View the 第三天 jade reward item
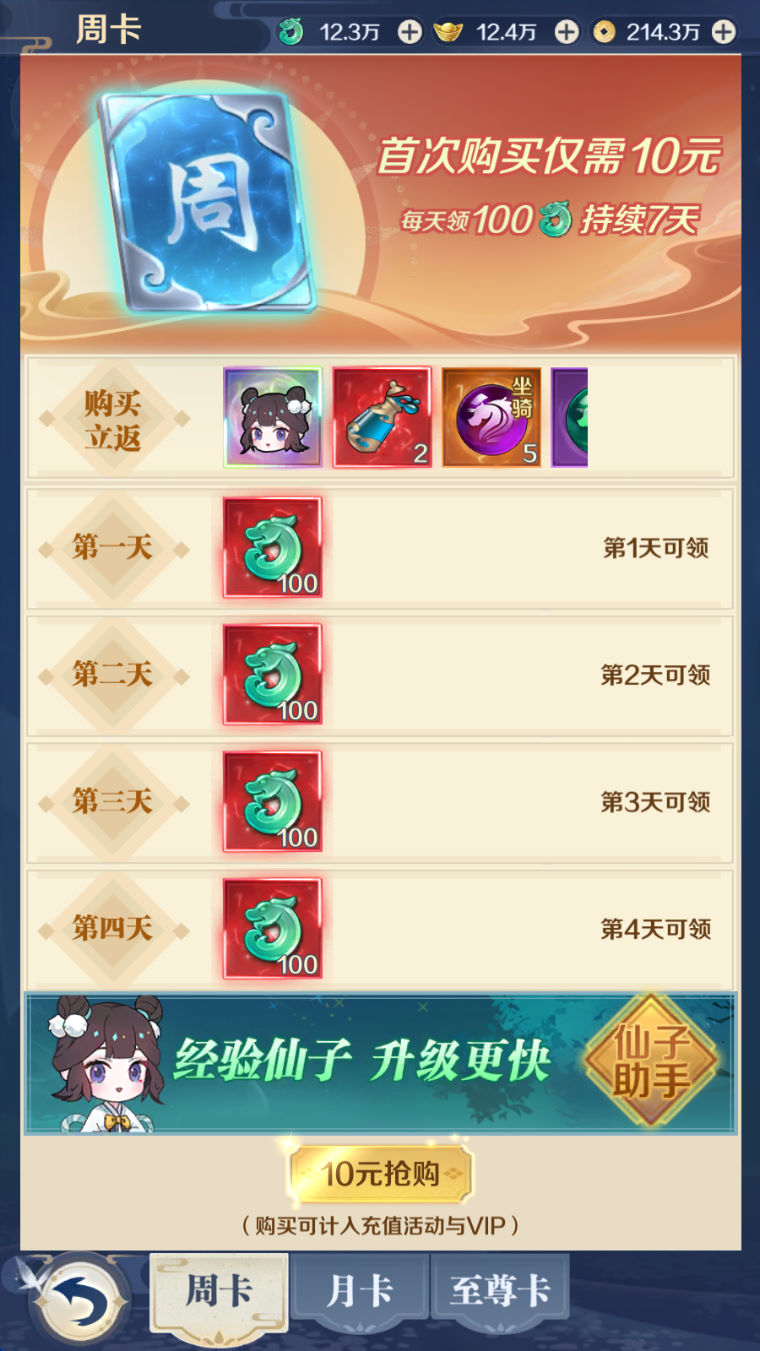Screen dimensions: 760x1351 click(x=272, y=801)
